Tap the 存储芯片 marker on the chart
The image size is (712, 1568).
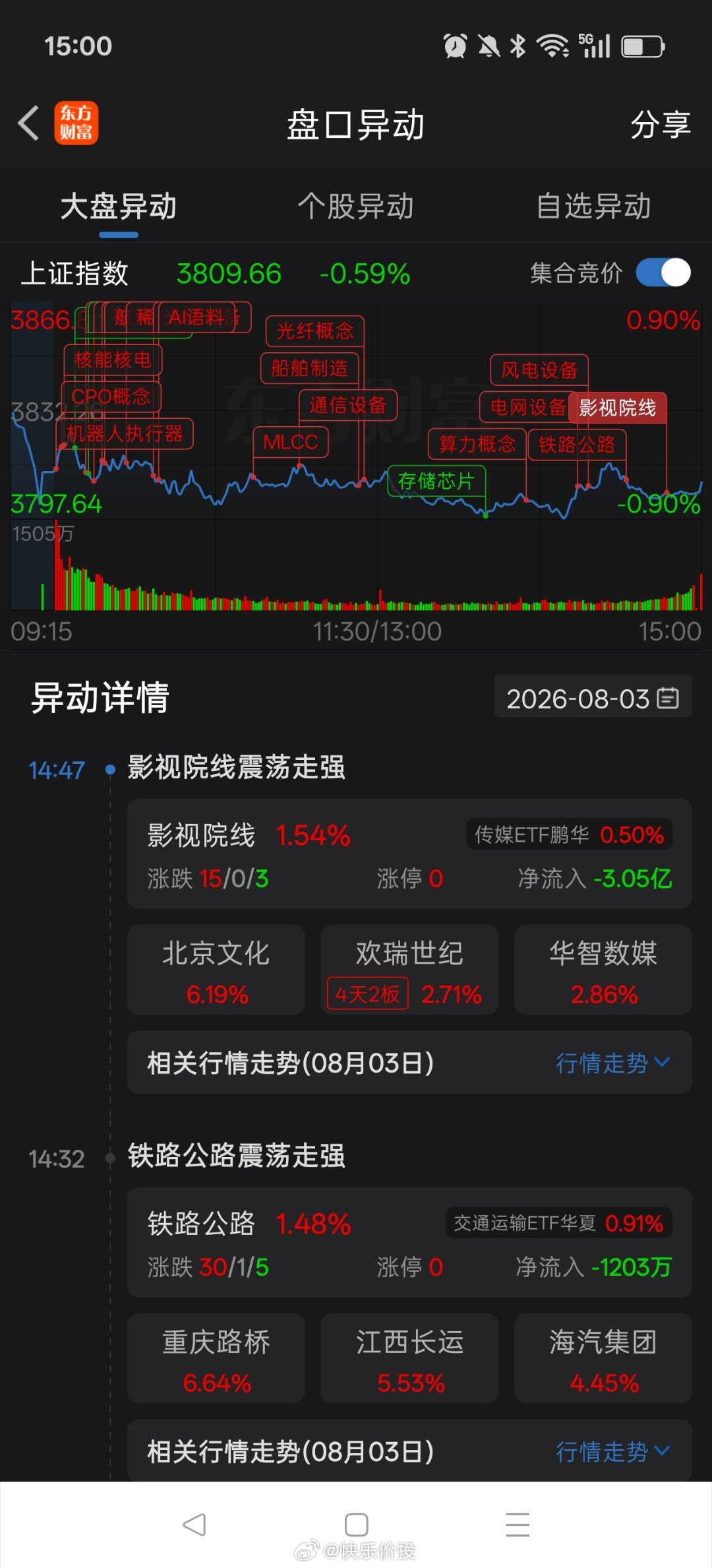click(436, 481)
